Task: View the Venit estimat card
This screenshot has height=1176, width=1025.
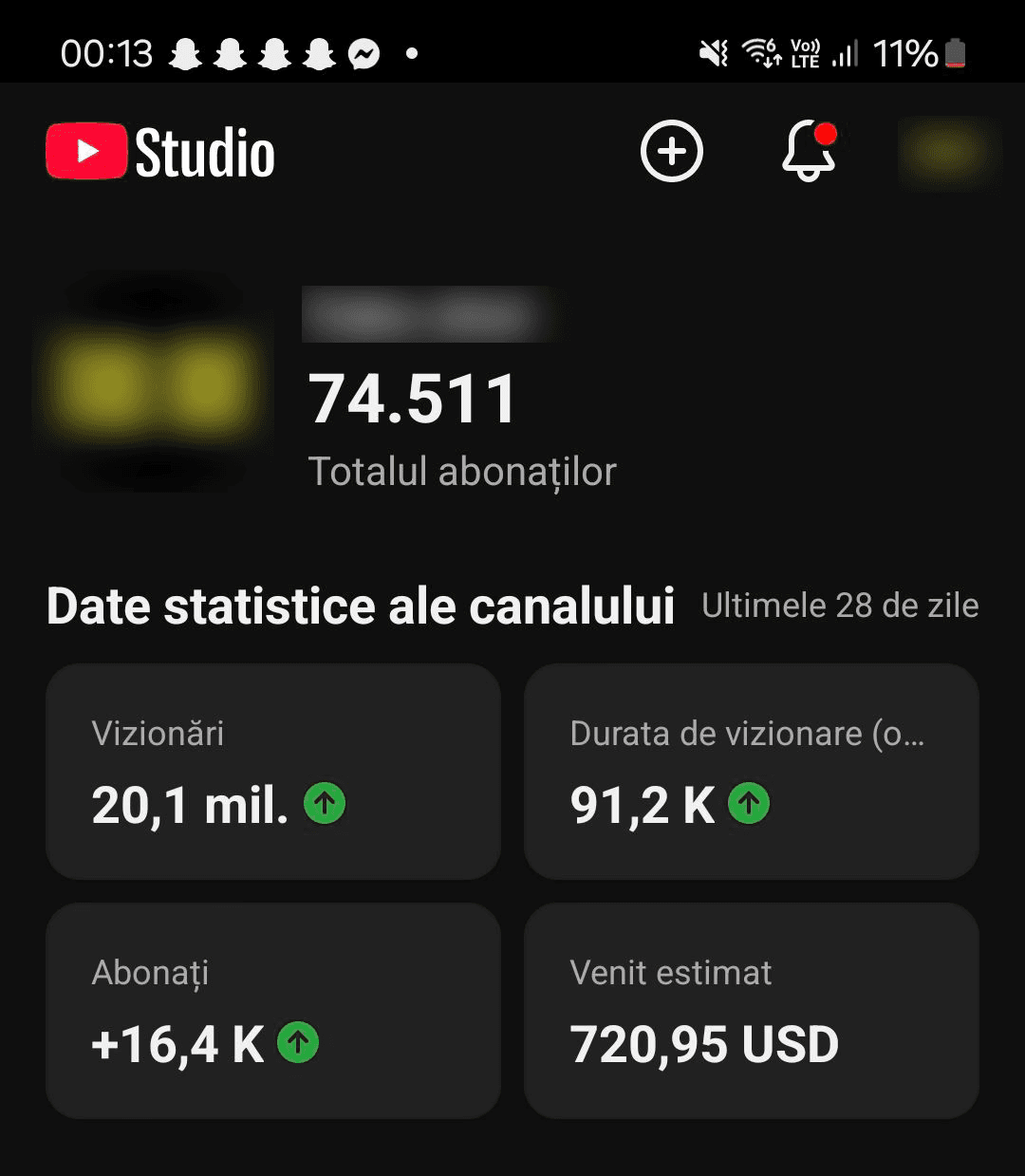Action: pyautogui.click(x=751, y=1011)
